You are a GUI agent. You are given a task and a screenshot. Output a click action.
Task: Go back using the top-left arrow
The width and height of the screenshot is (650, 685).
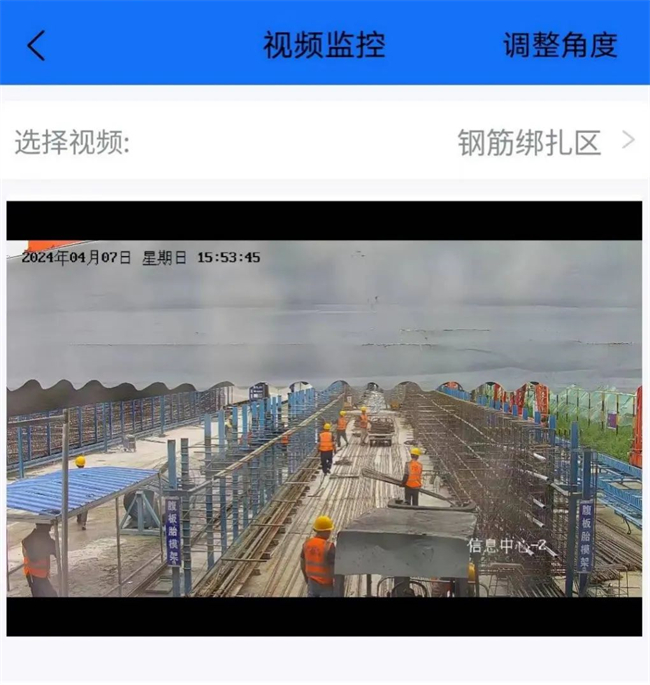pos(36,45)
